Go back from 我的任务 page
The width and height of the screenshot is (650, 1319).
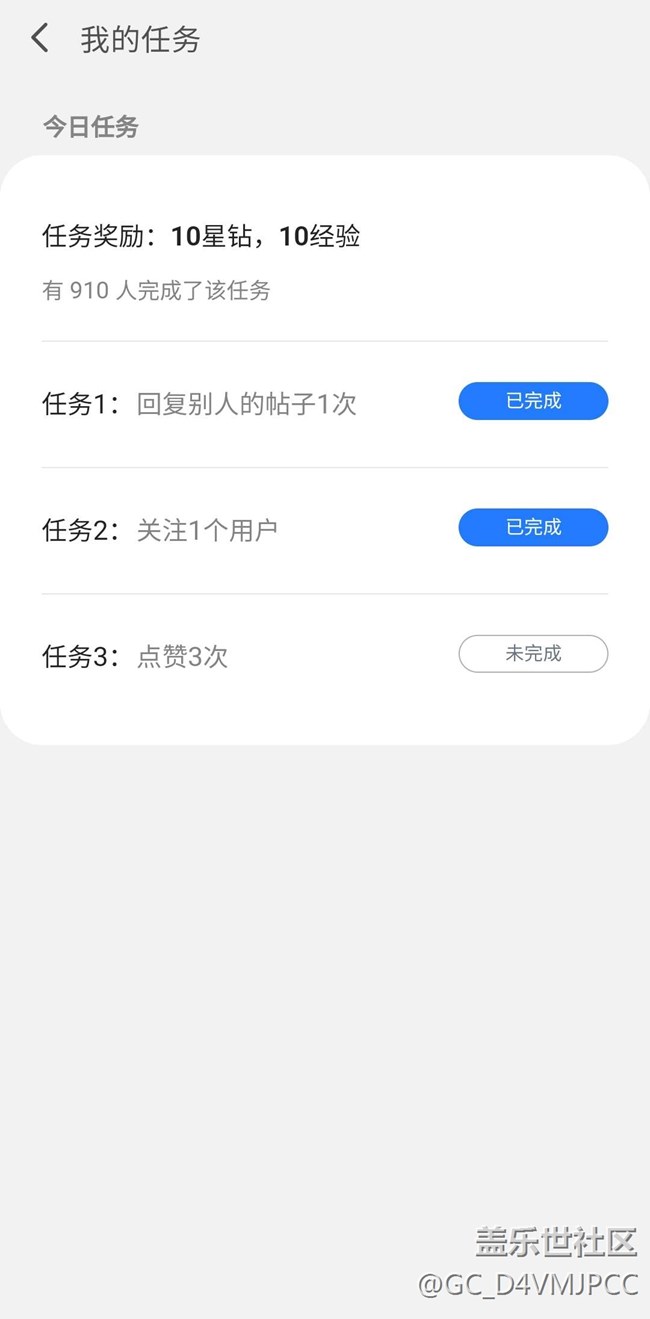click(x=40, y=39)
